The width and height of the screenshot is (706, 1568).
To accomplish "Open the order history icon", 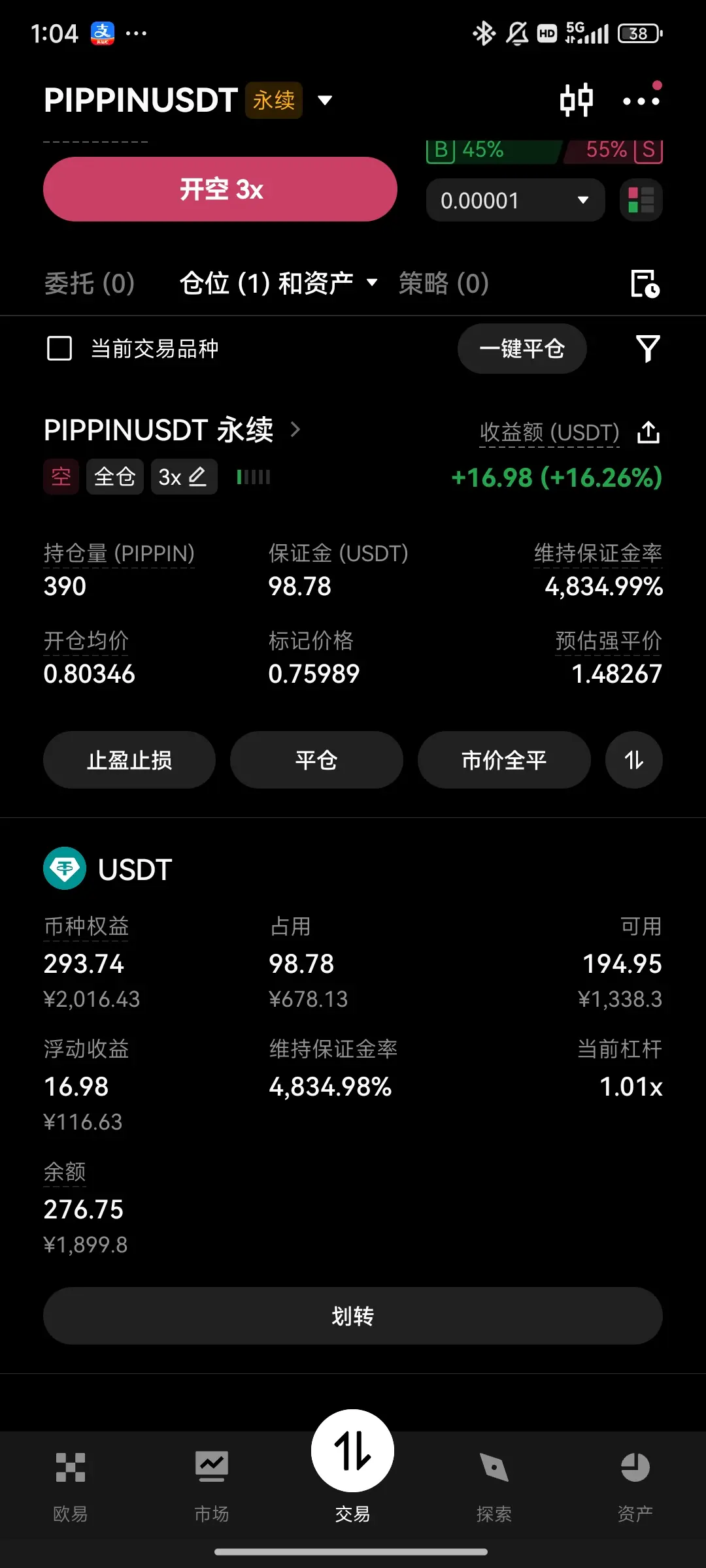I will click(645, 284).
